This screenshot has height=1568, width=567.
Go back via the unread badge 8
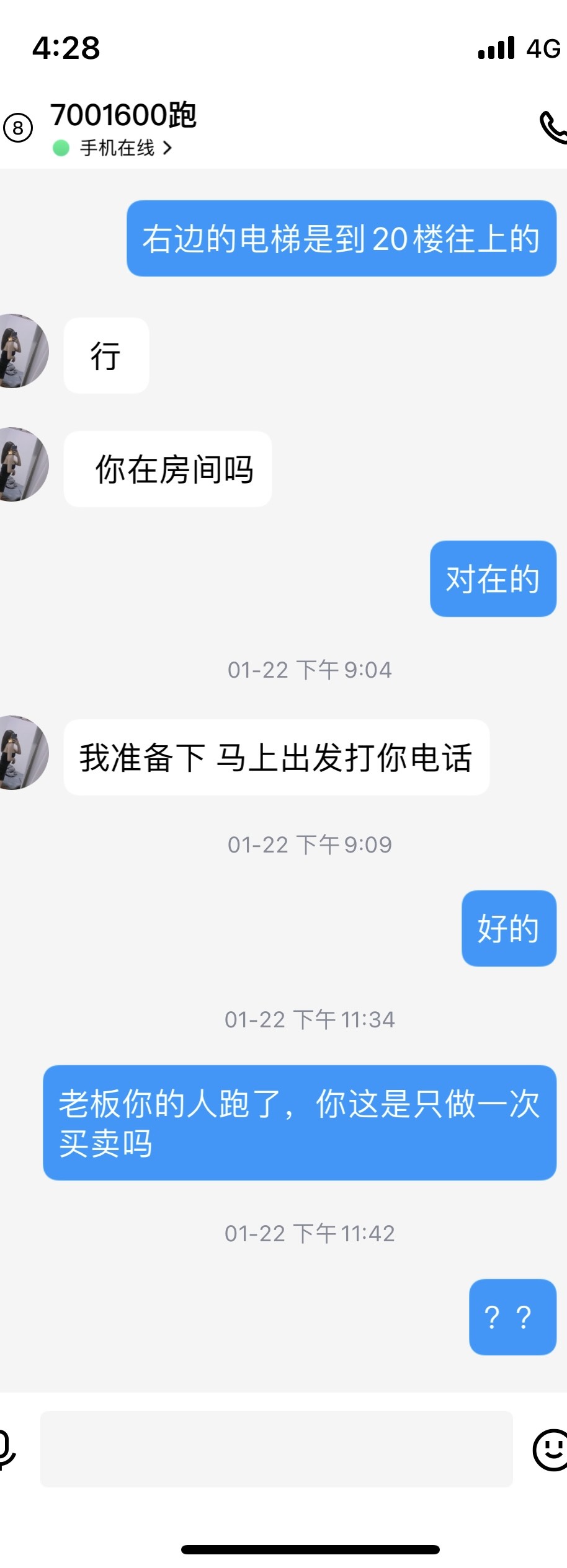point(18,128)
